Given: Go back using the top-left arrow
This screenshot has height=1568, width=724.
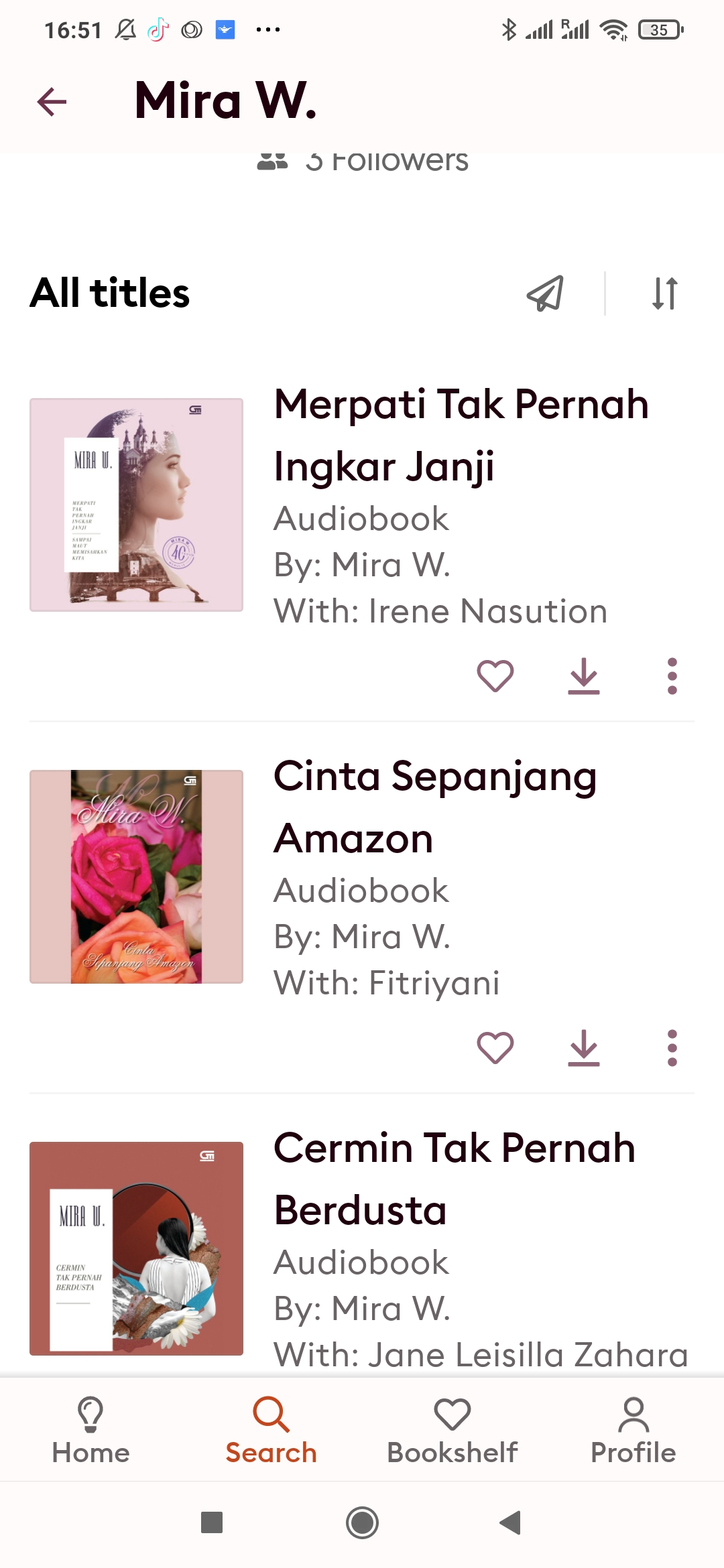Looking at the screenshot, I should (52, 102).
